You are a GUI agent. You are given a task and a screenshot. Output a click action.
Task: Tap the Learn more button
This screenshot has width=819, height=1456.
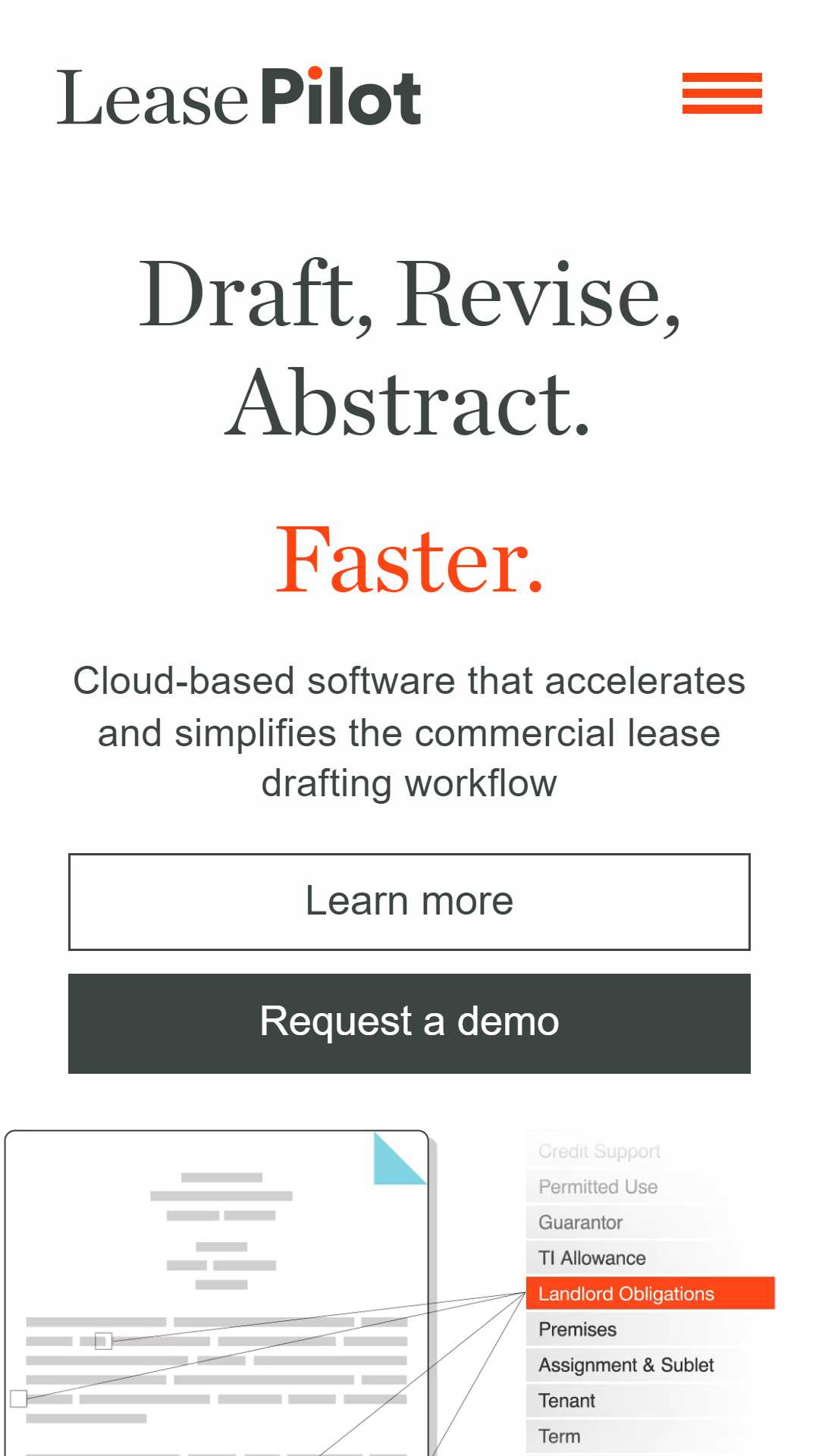[x=409, y=902]
